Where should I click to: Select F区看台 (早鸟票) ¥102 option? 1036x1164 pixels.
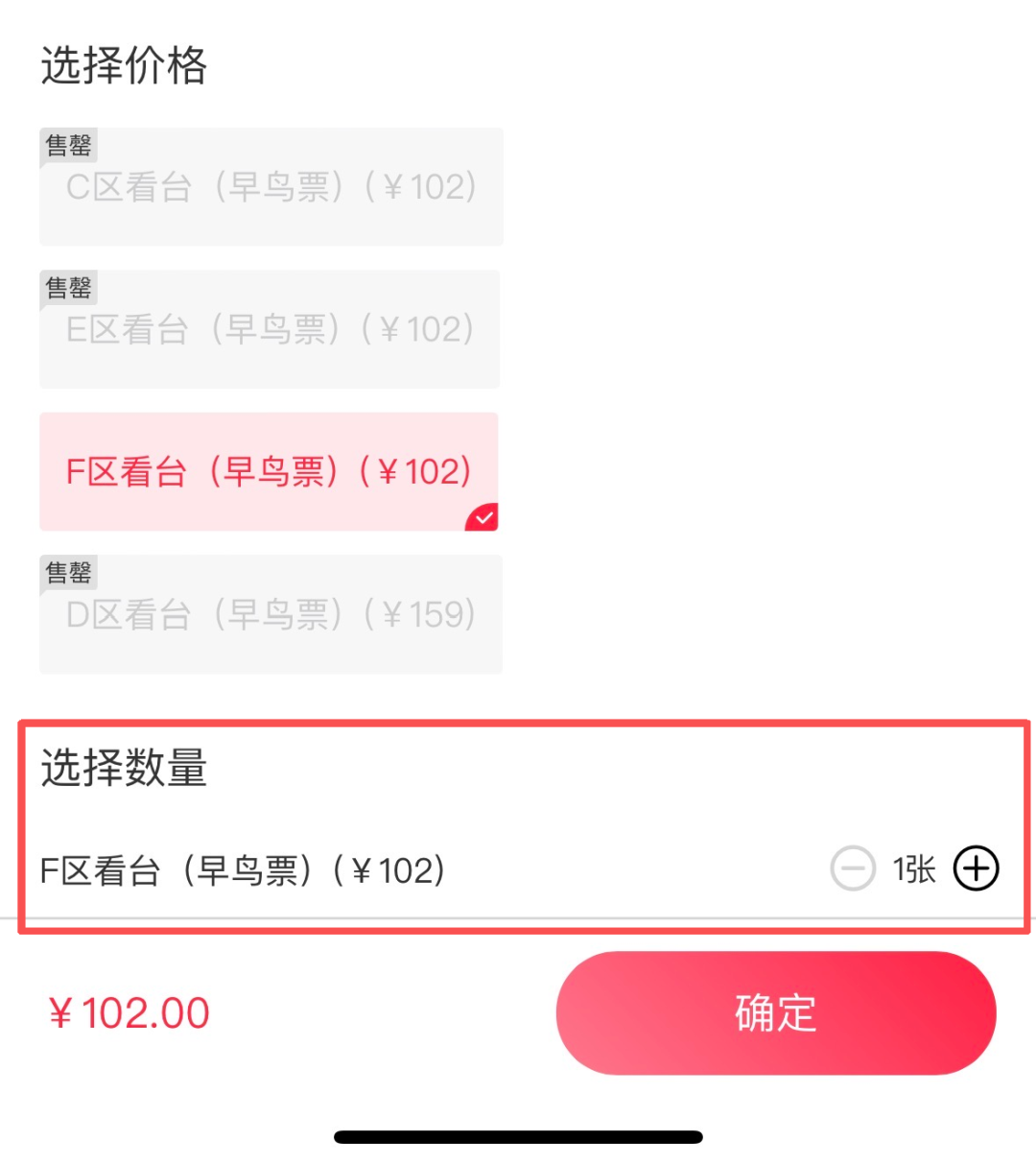[269, 471]
